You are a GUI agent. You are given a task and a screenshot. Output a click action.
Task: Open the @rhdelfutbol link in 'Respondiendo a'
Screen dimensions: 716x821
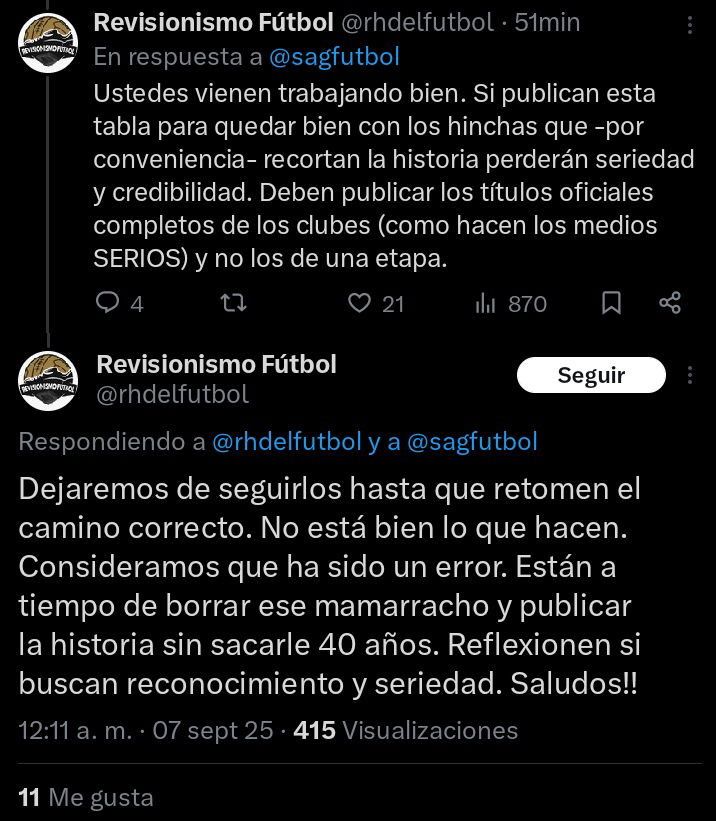287,441
